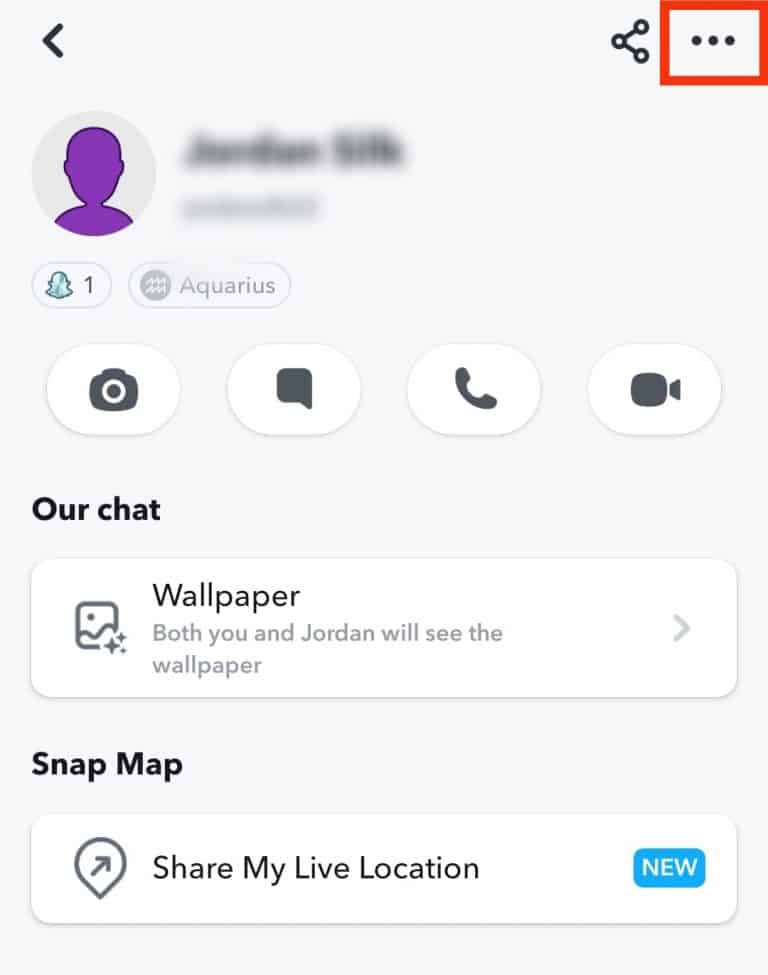Expand the Wallpaper settings via its chevron
The image size is (768, 975).
click(682, 628)
